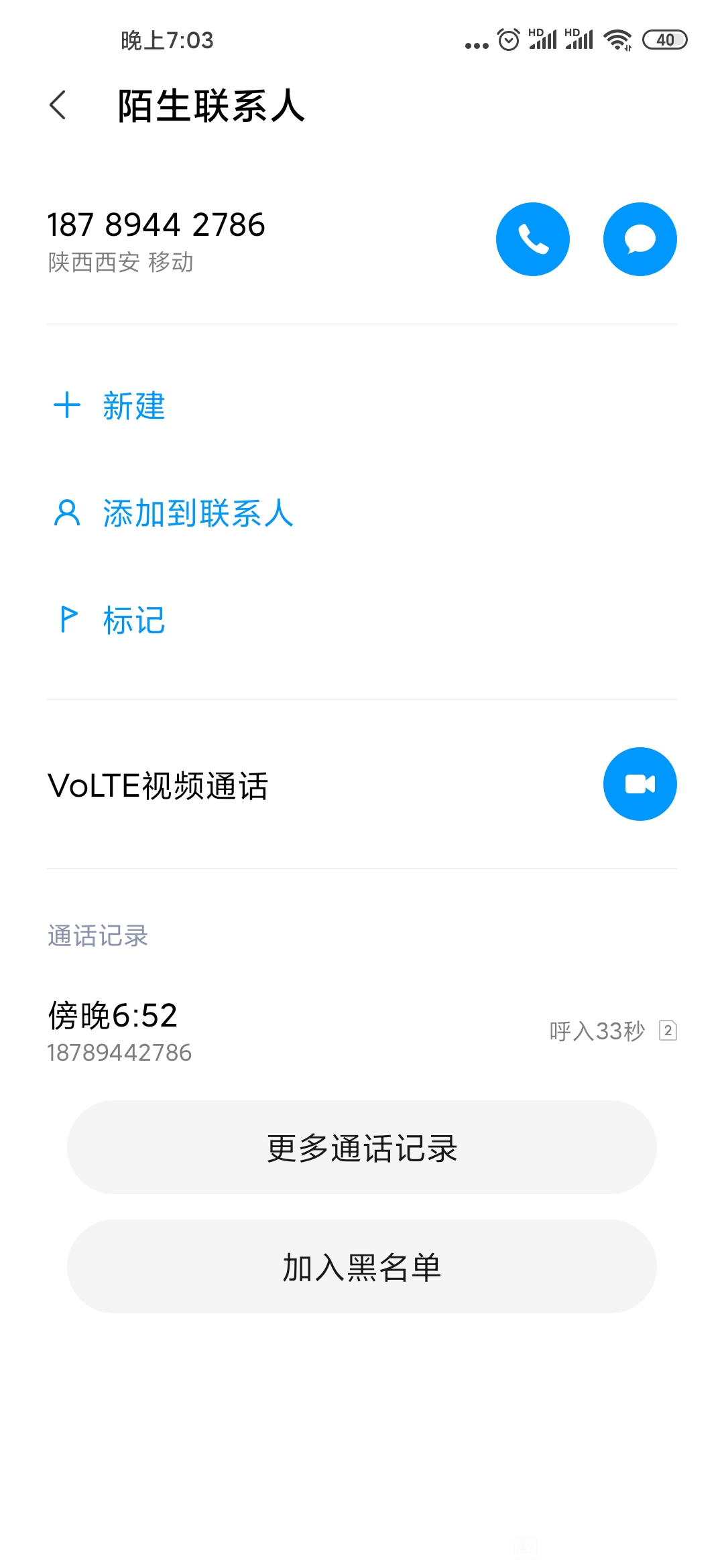Open 更多通话记录
724x1568 pixels.
(362, 1147)
